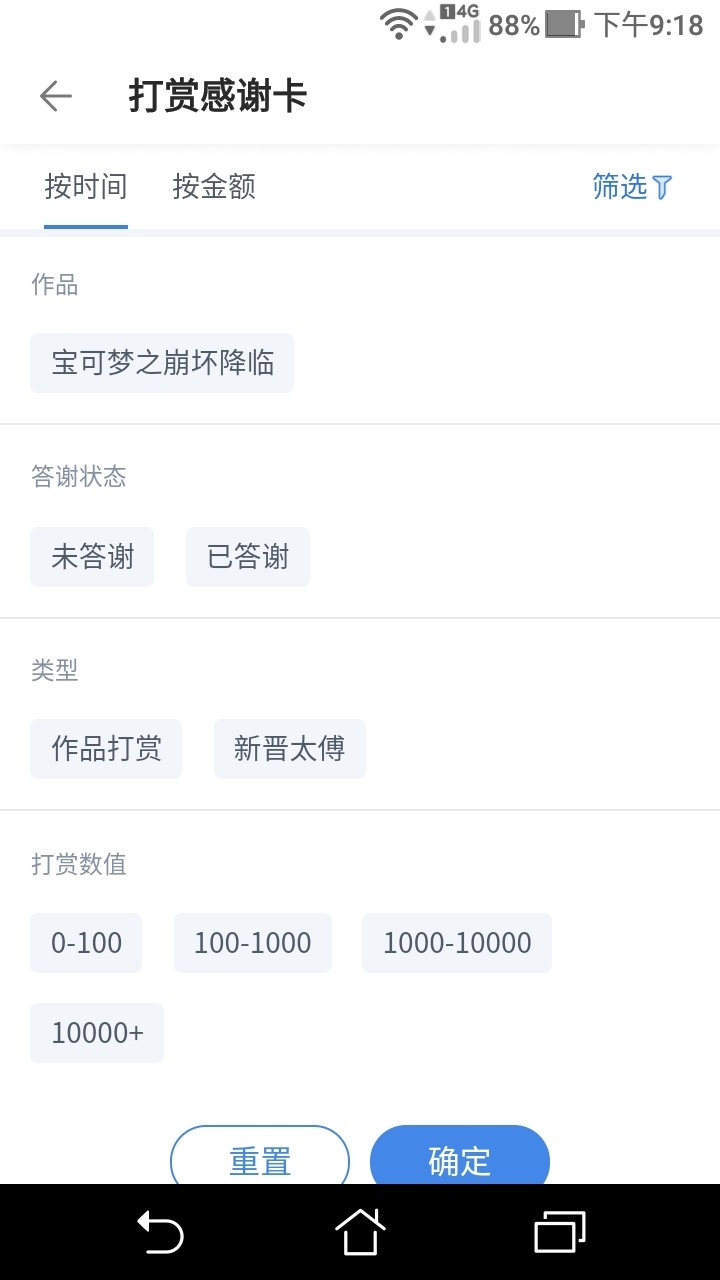Filter by 已答谢 status
Screen dimensions: 720x1280
(248, 557)
